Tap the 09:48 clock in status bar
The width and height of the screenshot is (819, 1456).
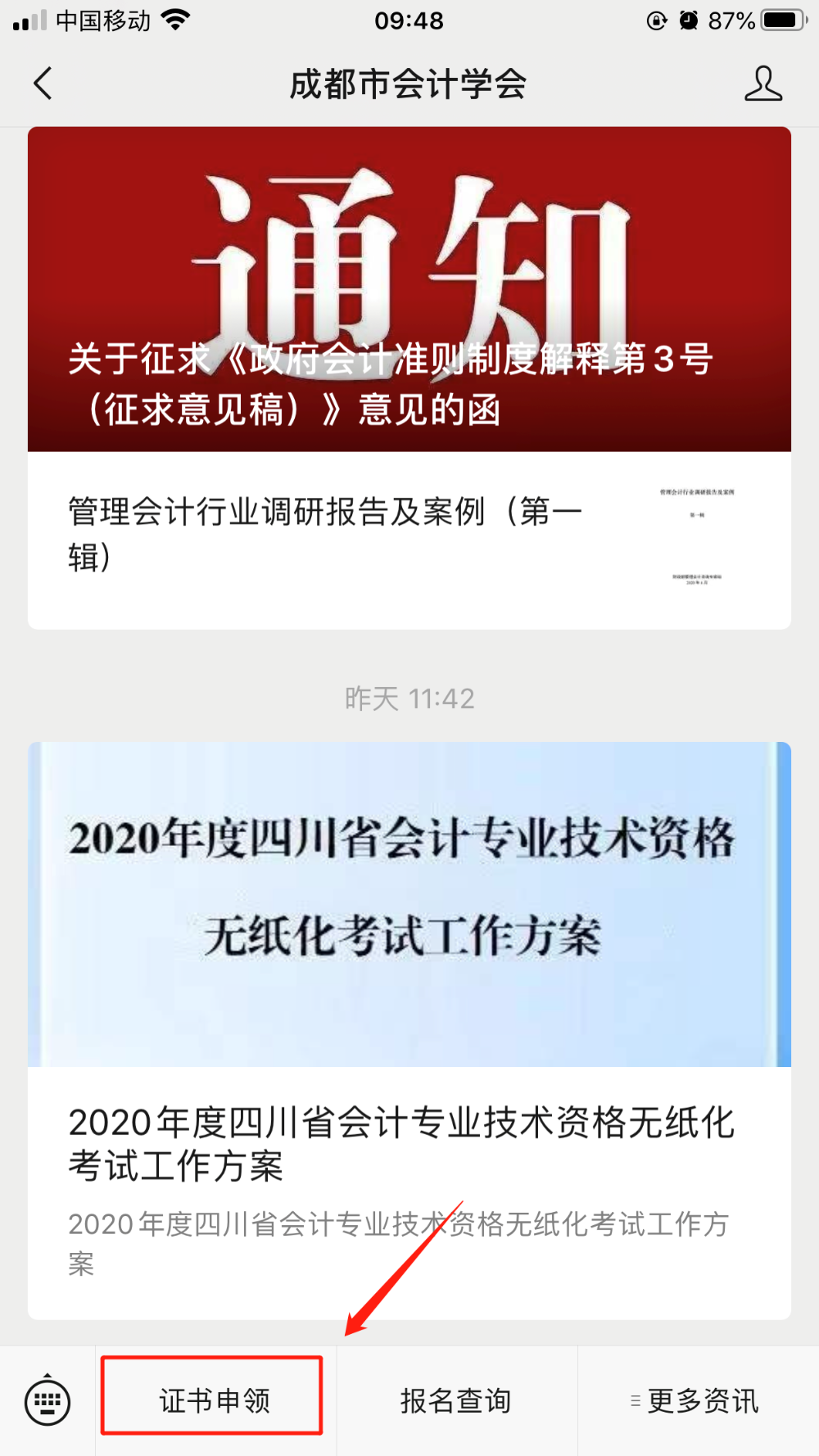[x=409, y=20]
